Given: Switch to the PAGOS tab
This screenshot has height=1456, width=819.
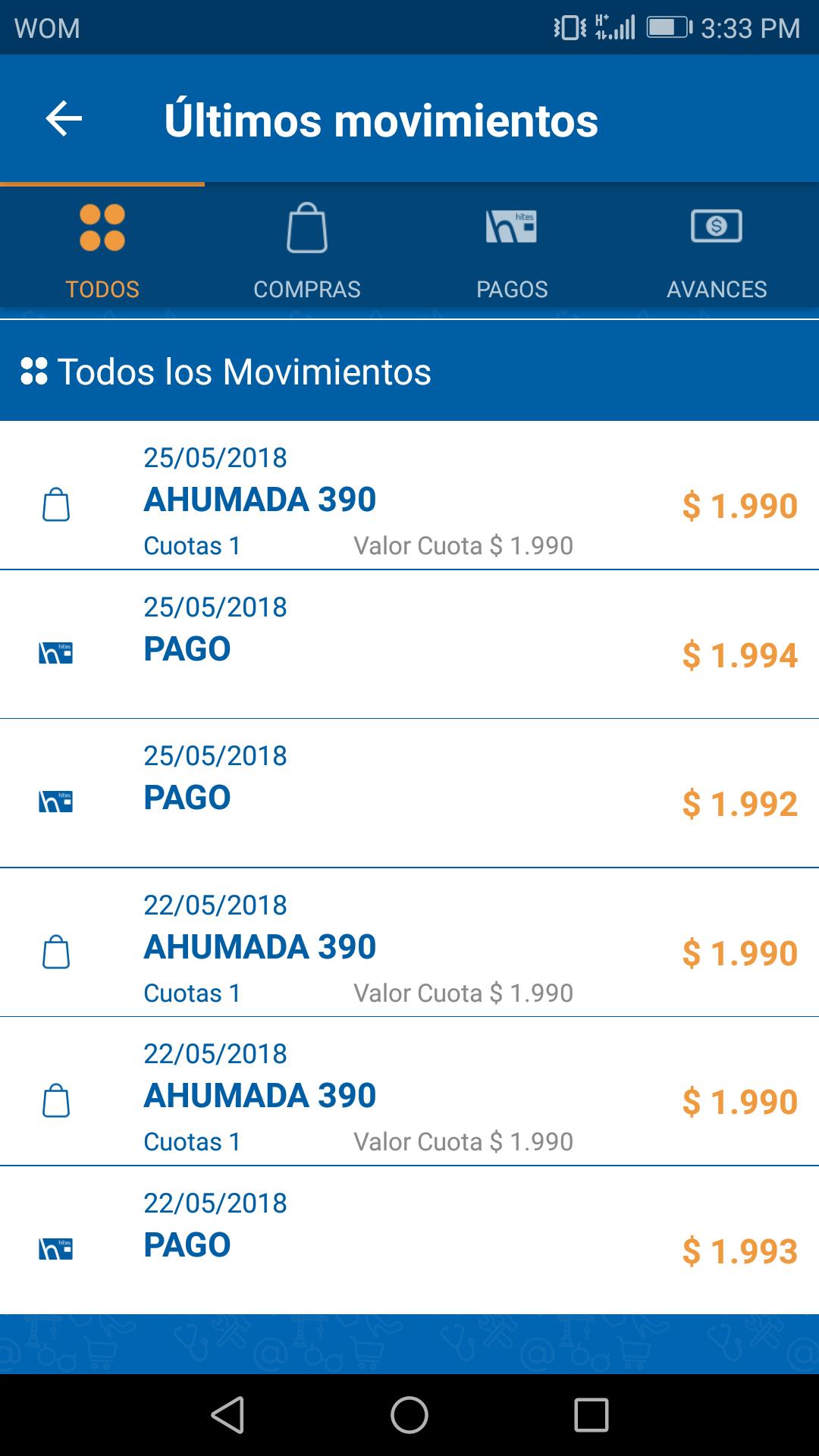Looking at the screenshot, I should coord(512,245).
